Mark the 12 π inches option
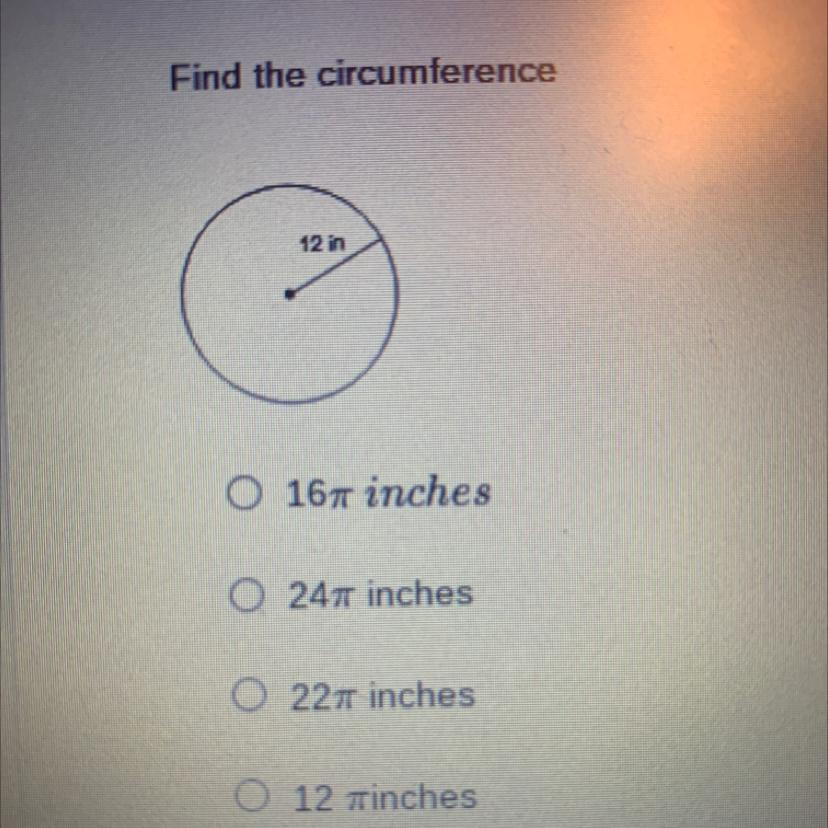The width and height of the screenshot is (828, 828). [253, 797]
